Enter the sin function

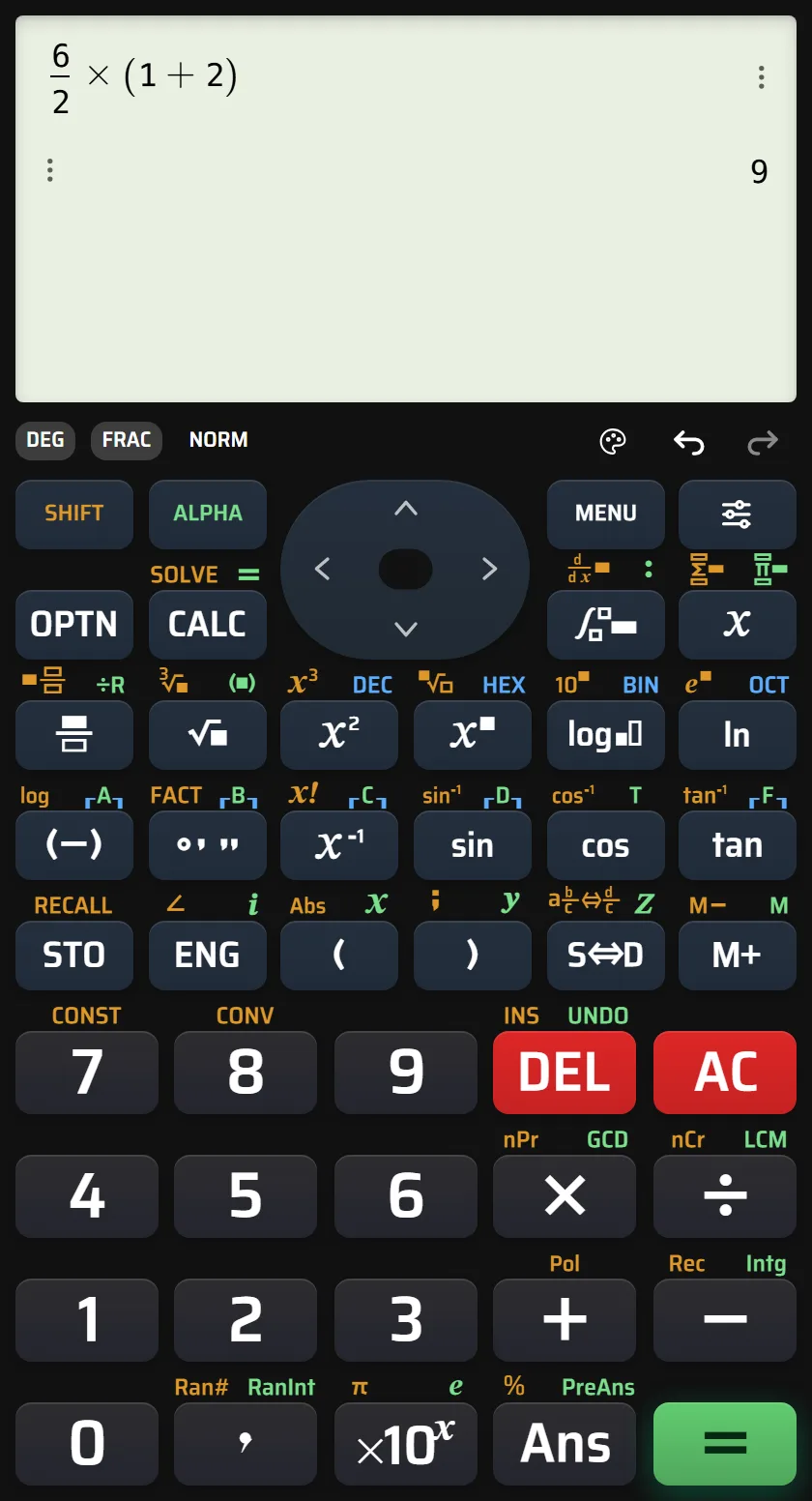coord(473,845)
